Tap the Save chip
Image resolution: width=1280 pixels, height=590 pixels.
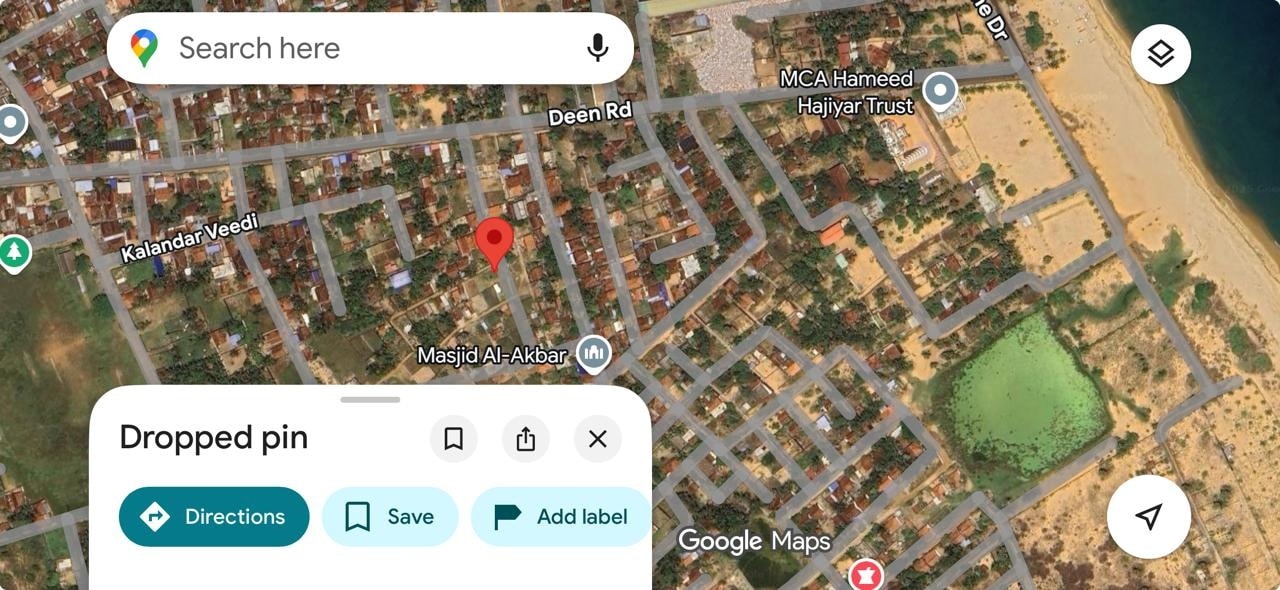coord(390,517)
